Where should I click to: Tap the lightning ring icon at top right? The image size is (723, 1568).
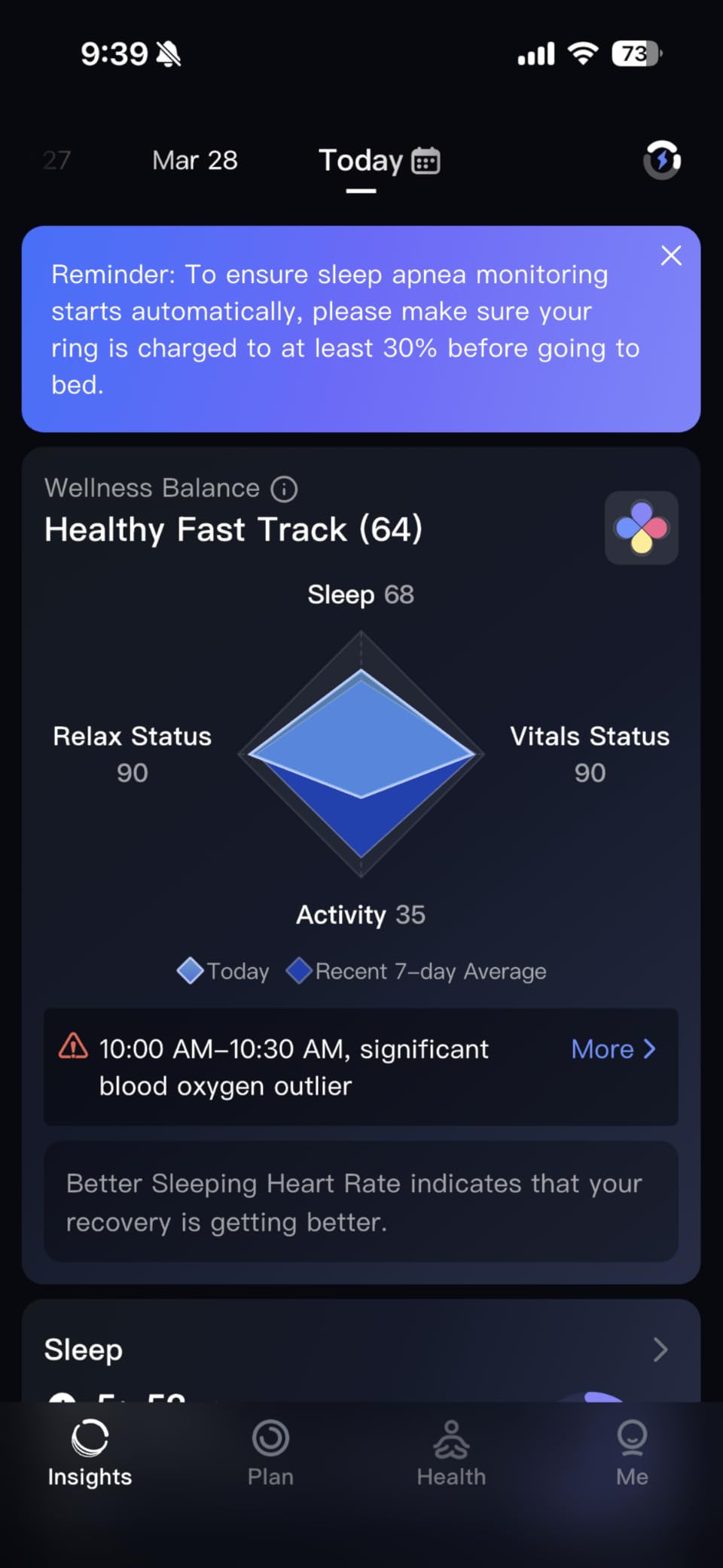click(661, 159)
